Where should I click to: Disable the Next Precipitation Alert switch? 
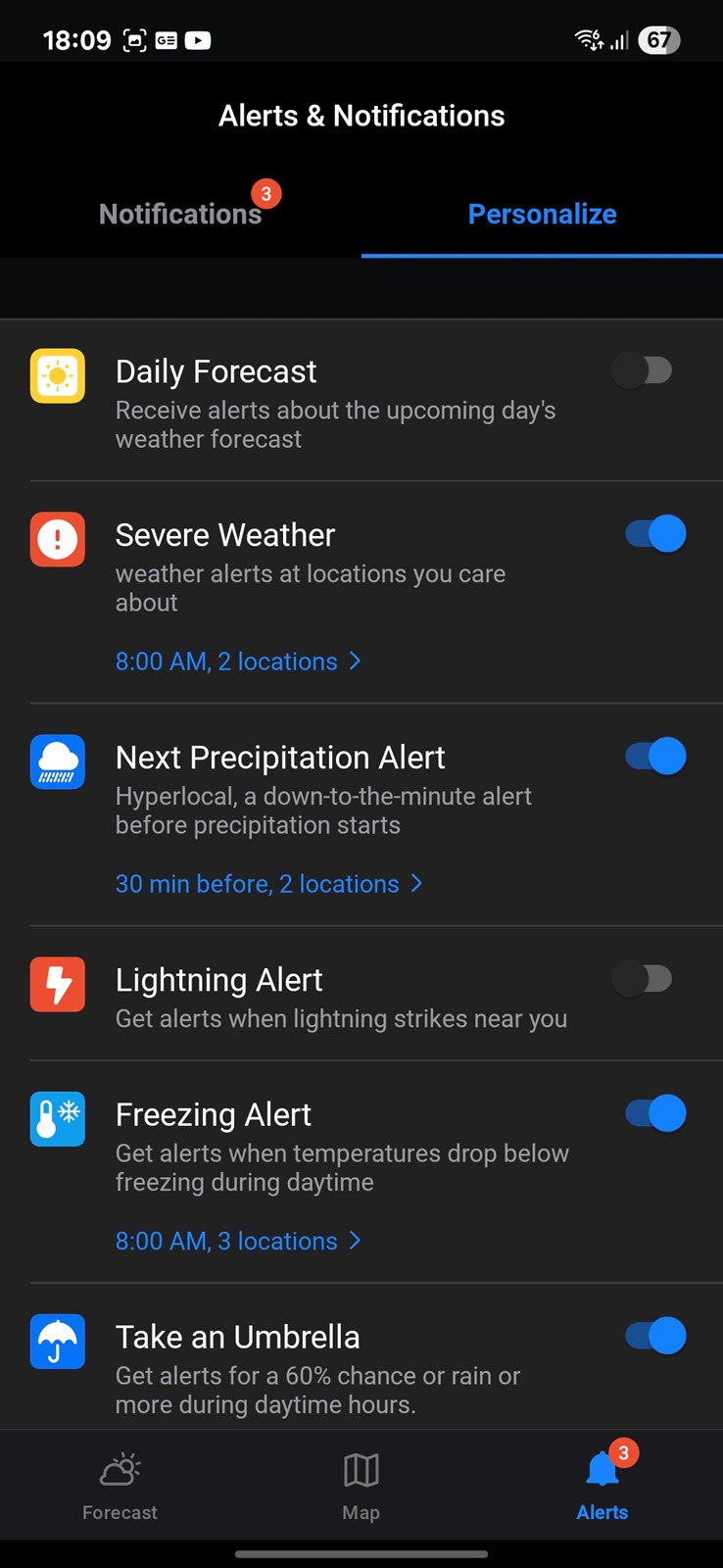click(655, 757)
